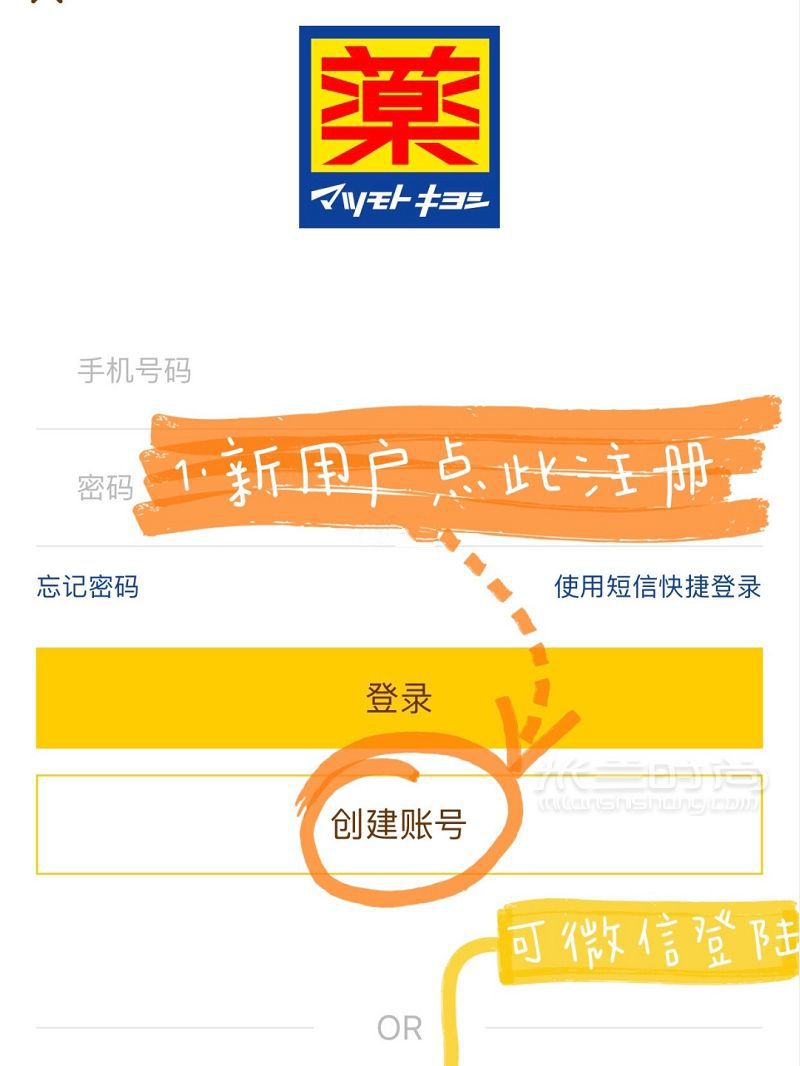Viewport: 800px width, 1066px height.
Task: Use SMS quick login
Action: pyautogui.click(x=657, y=587)
